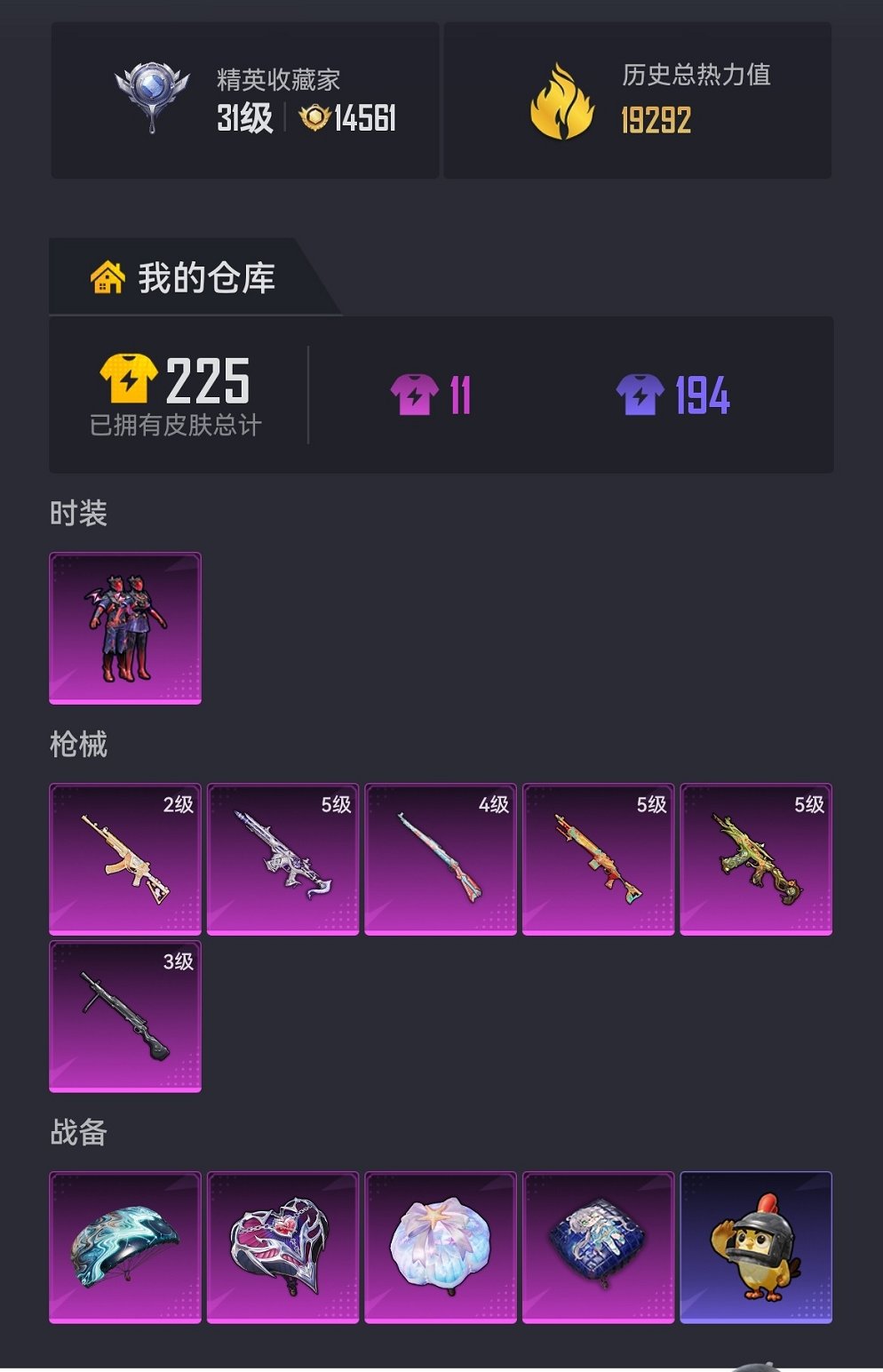View the helmeted chick item
Viewport: 883px width, 1372px height.
click(756, 1248)
